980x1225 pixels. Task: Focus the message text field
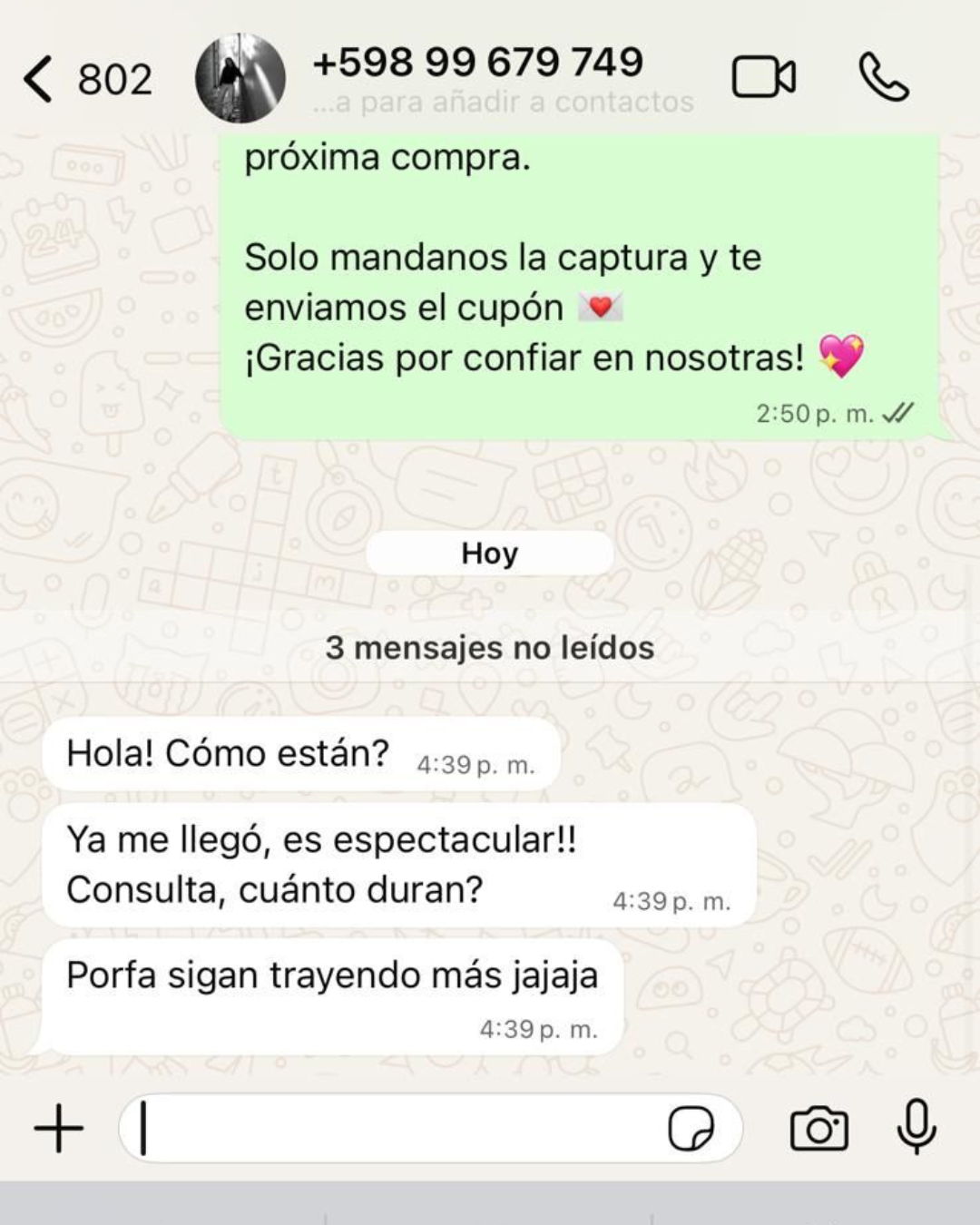point(390,1129)
